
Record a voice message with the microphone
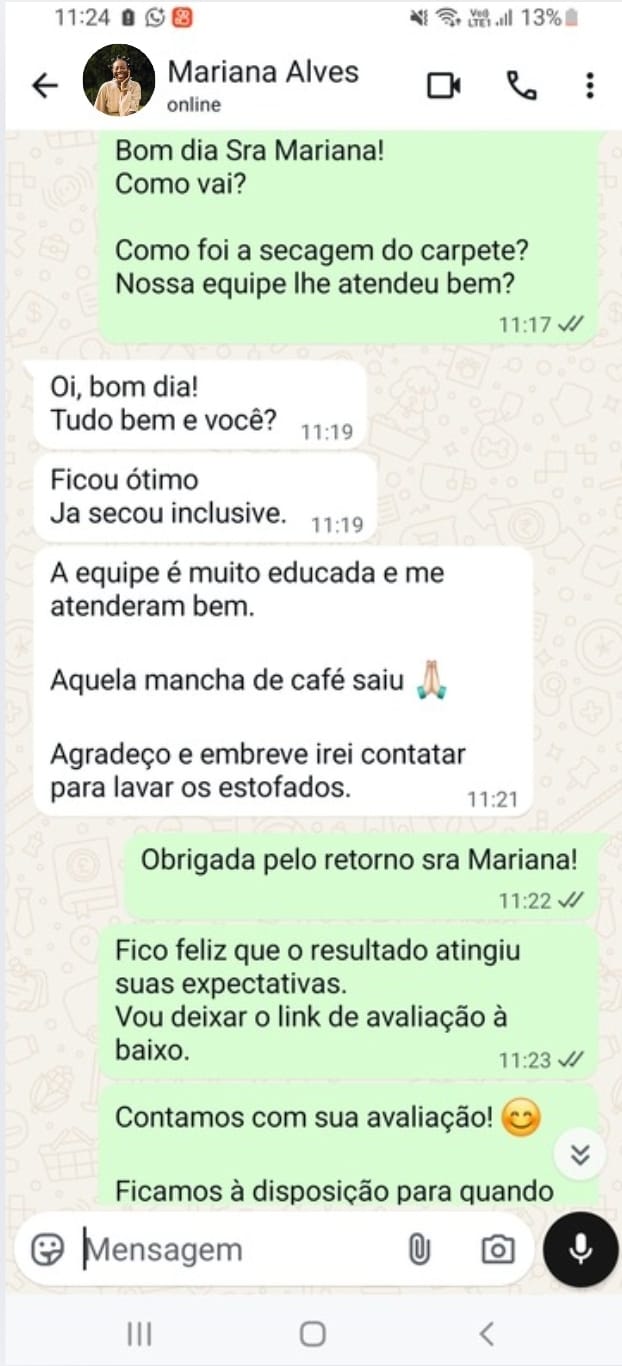tap(580, 1248)
